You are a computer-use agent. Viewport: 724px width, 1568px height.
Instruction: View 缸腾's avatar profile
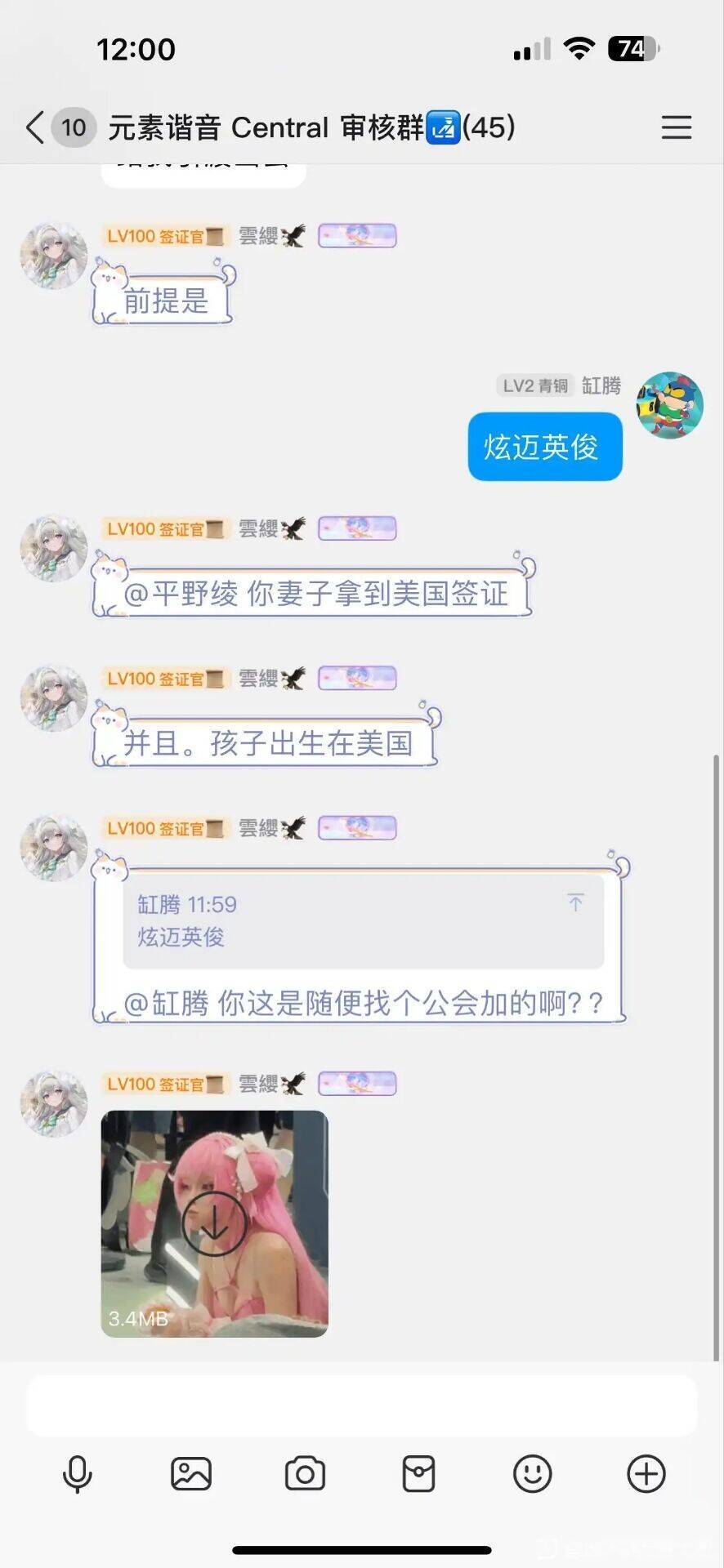click(670, 405)
